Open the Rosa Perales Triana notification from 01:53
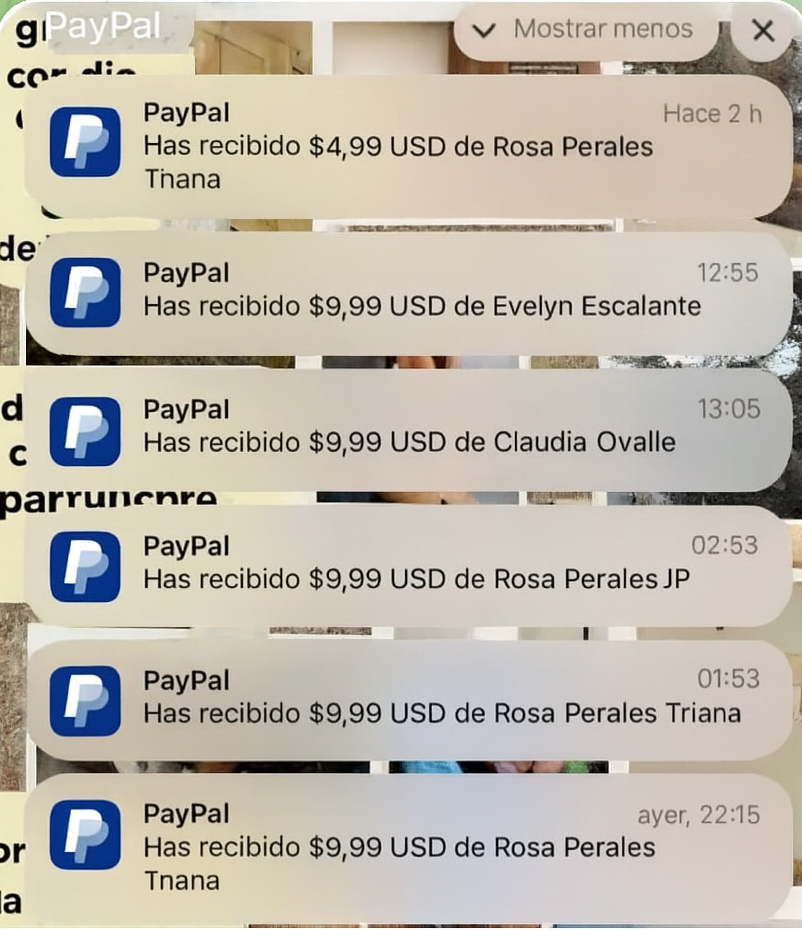802x930 pixels. [400, 697]
